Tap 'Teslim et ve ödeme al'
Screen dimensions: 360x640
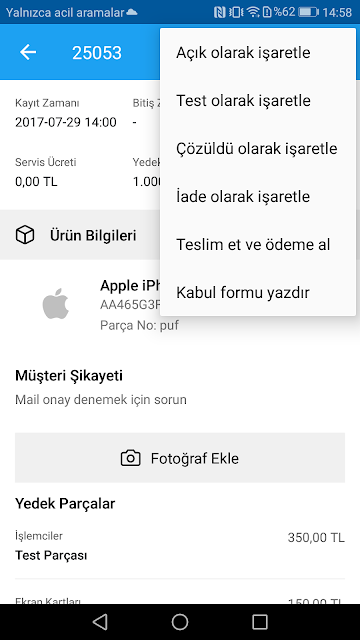click(258, 244)
